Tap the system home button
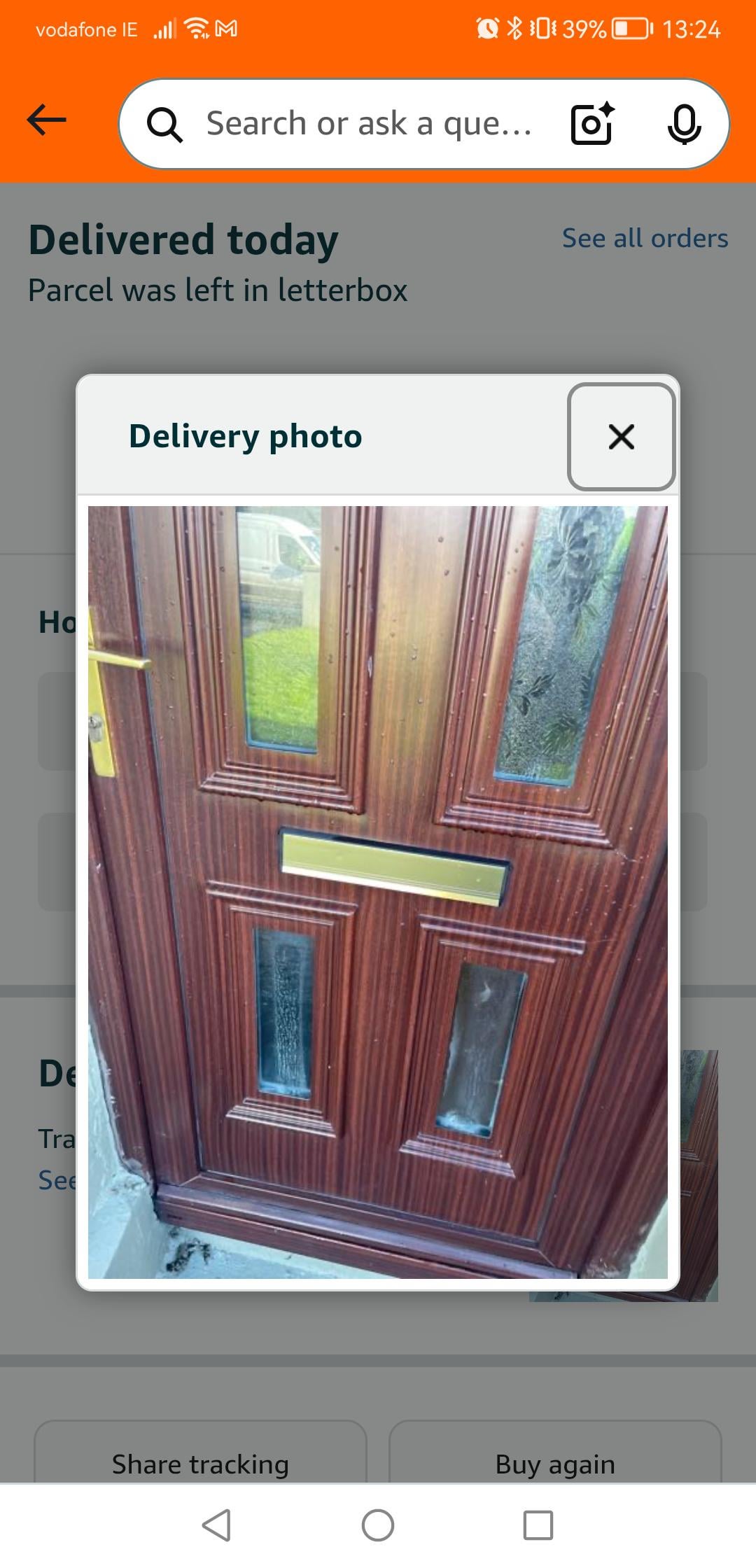 tap(378, 1525)
